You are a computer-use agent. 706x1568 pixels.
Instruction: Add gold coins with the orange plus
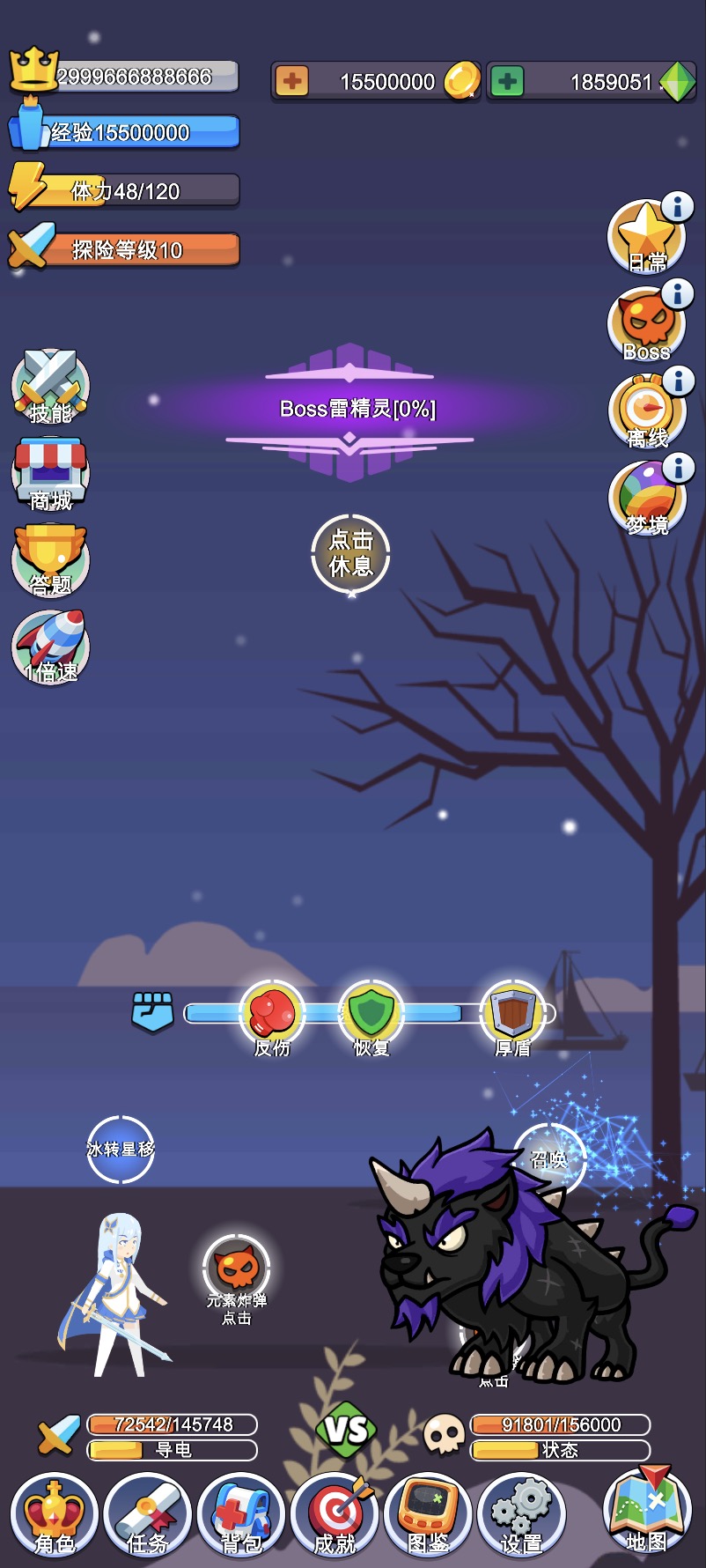click(291, 82)
